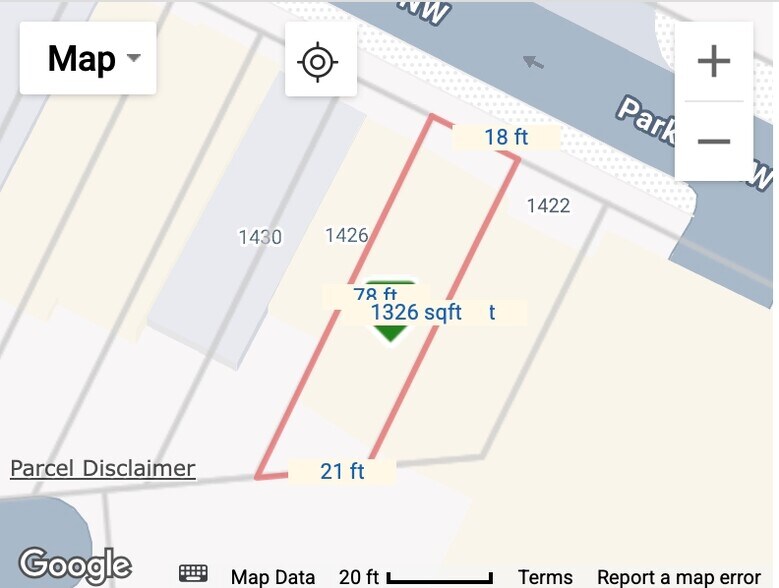Open the Map type dropdown
The image size is (779, 588).
click(x=88, y=59)
